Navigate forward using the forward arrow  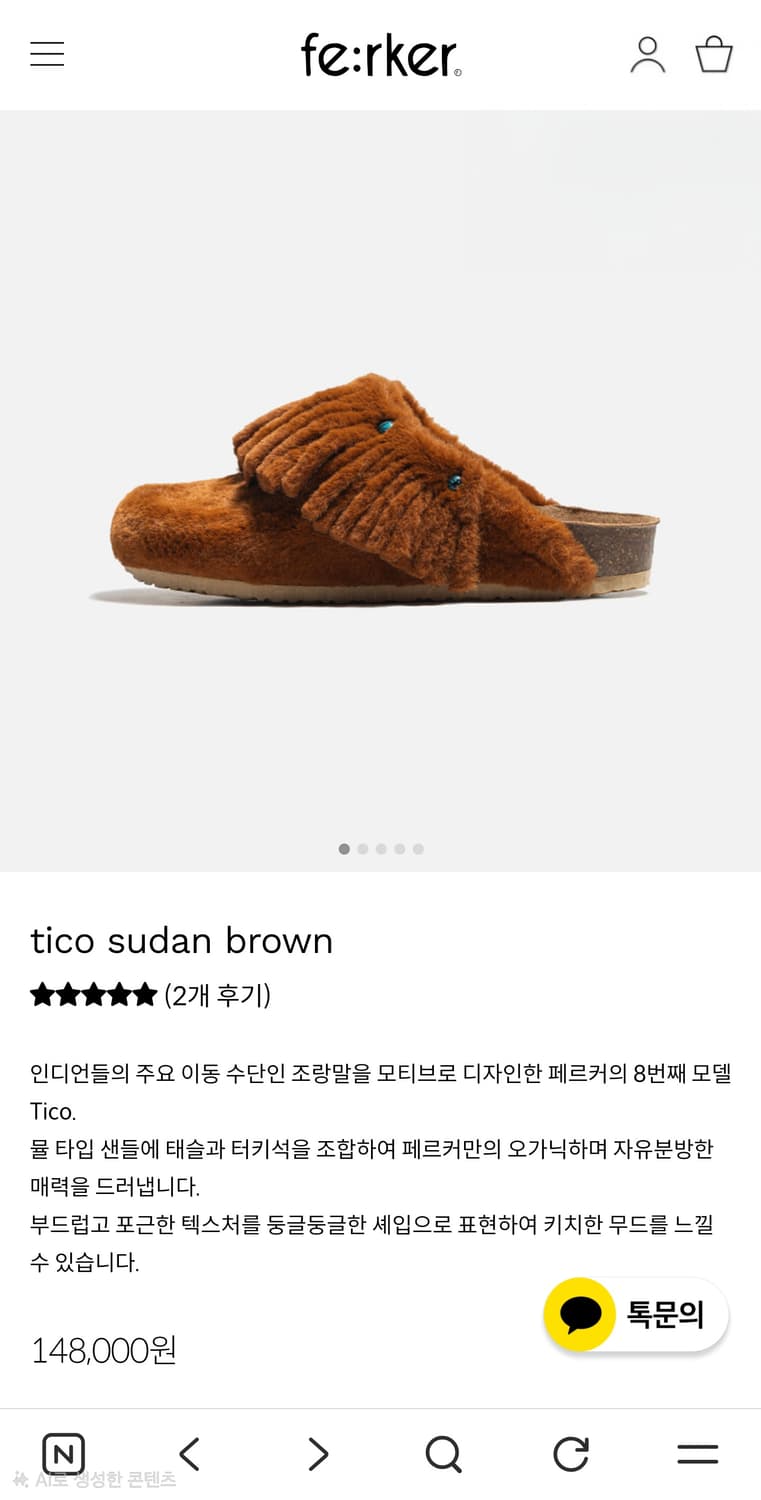[316, 1455]
